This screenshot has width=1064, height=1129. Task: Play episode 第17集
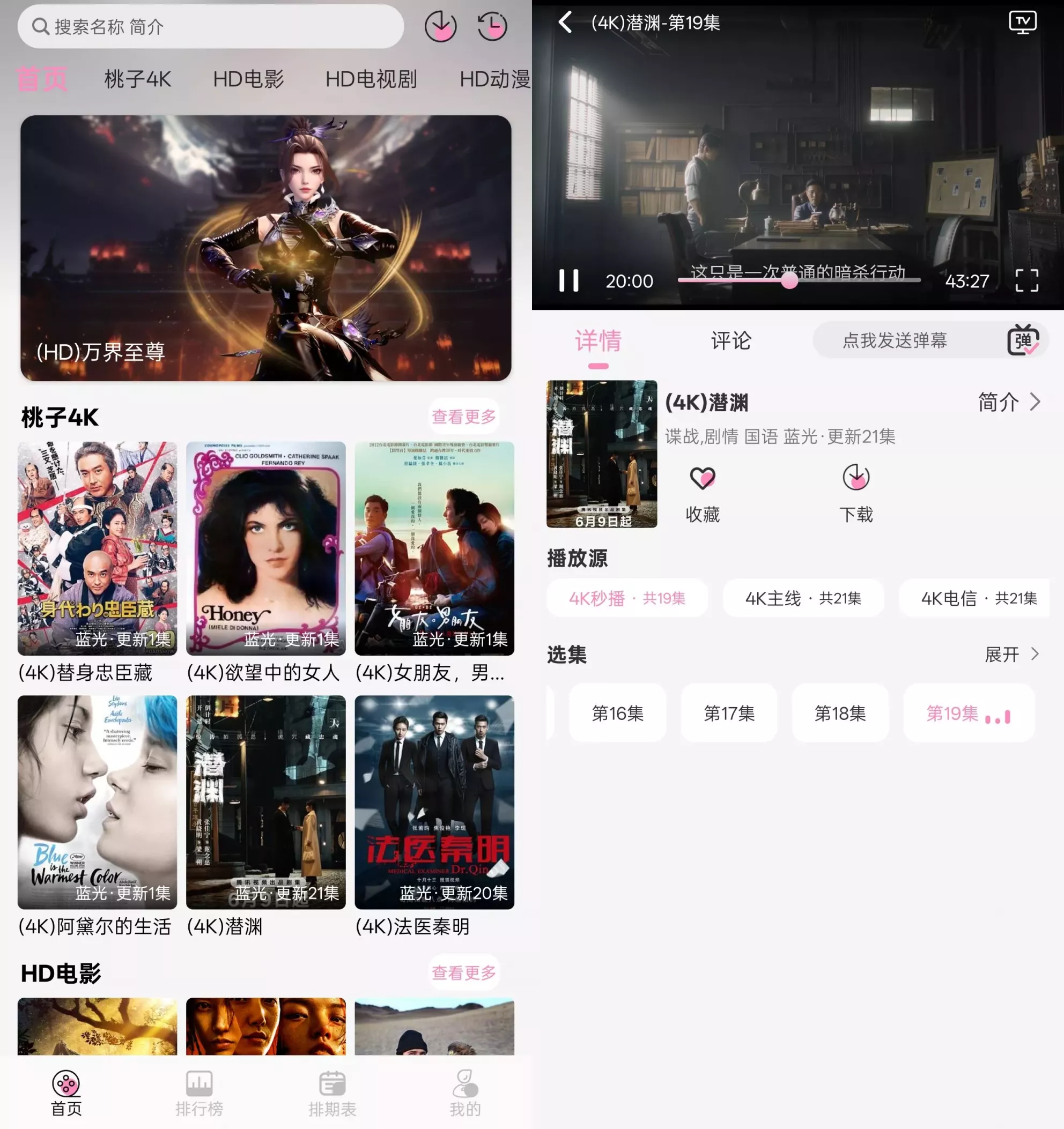729,714
